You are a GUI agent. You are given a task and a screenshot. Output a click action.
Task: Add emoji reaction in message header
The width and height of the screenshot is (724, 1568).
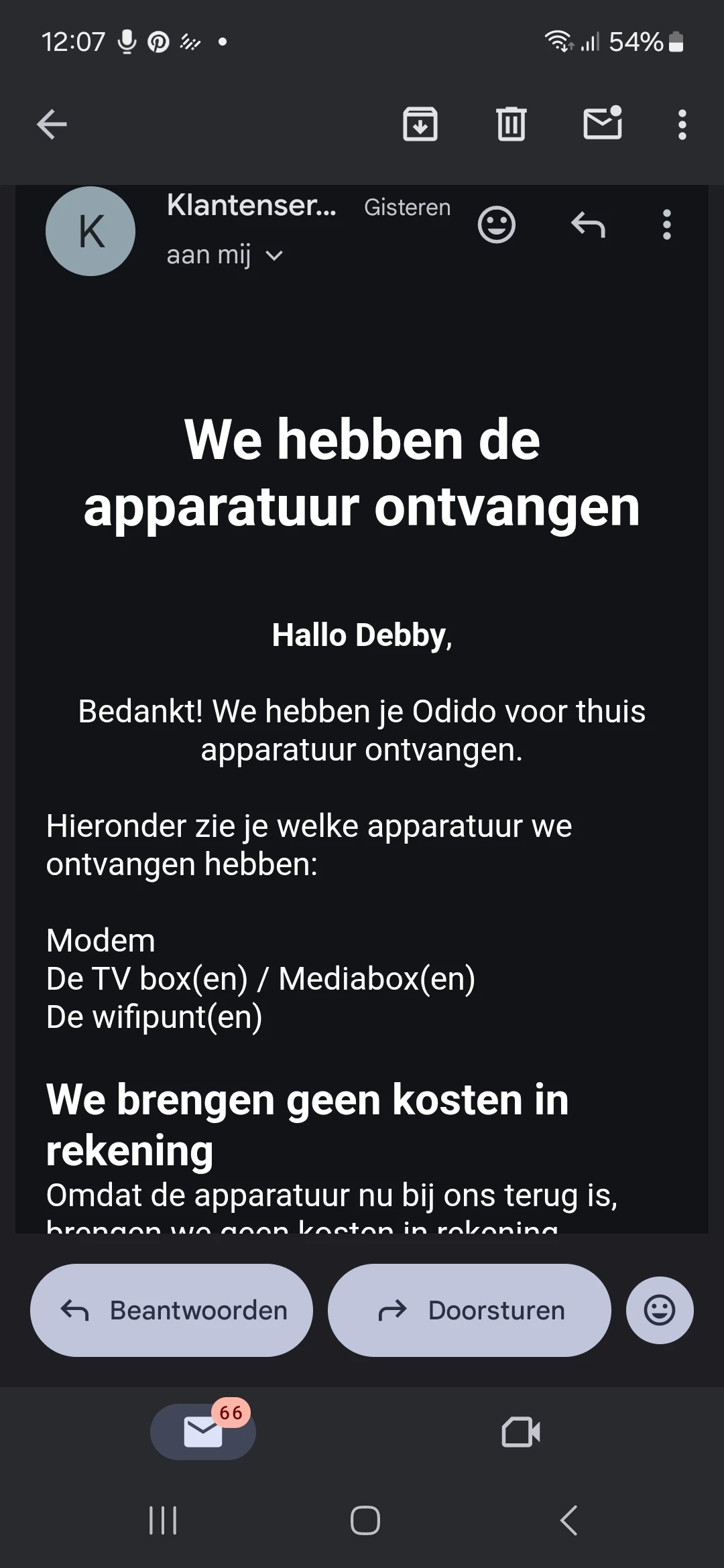[496, 224]
